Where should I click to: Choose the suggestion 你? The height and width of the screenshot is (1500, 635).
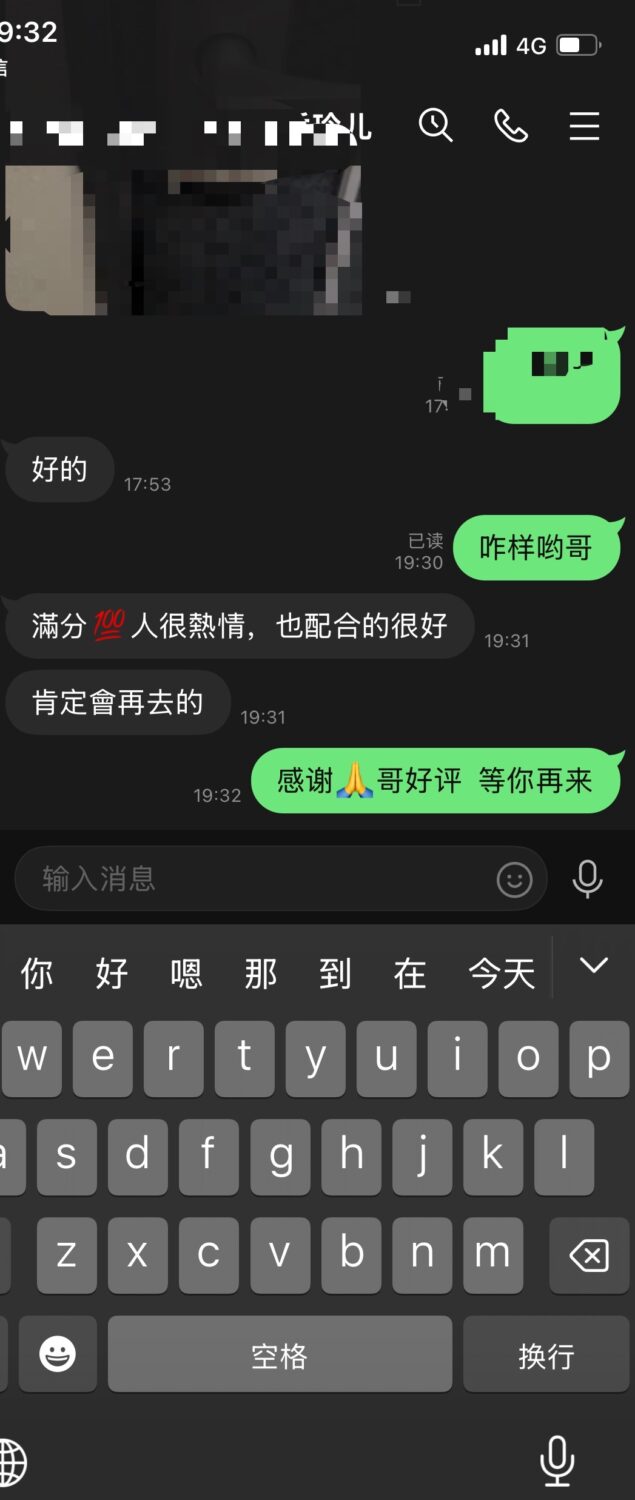(37, 973)
